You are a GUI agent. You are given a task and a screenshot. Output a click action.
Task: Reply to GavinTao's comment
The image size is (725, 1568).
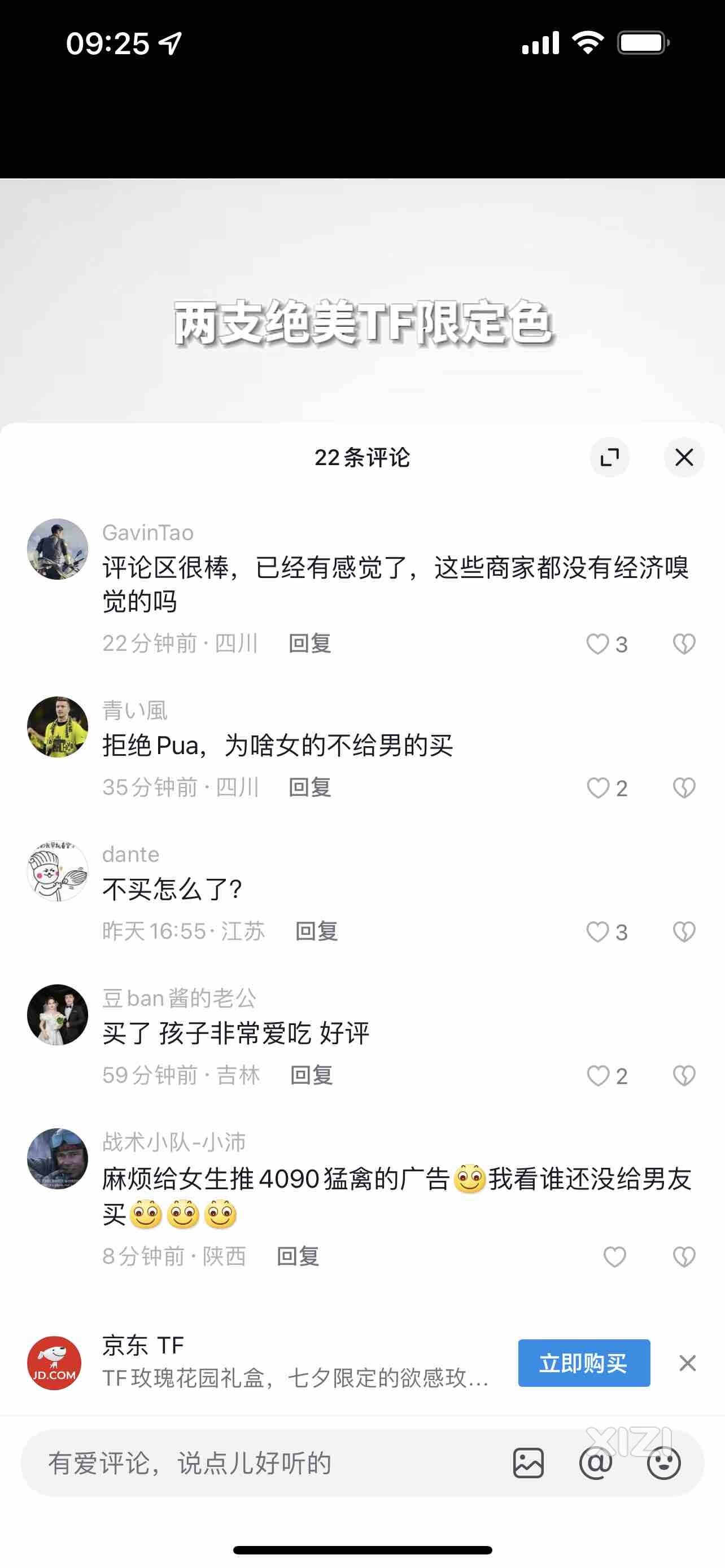[310, 643]
